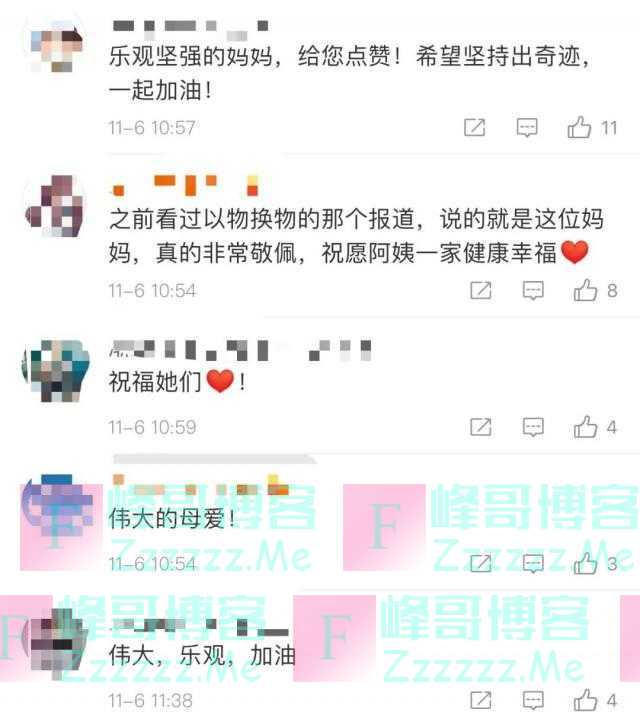
Task: Repost the comment "祝福她们"
Action: click(x=481, y=427)
